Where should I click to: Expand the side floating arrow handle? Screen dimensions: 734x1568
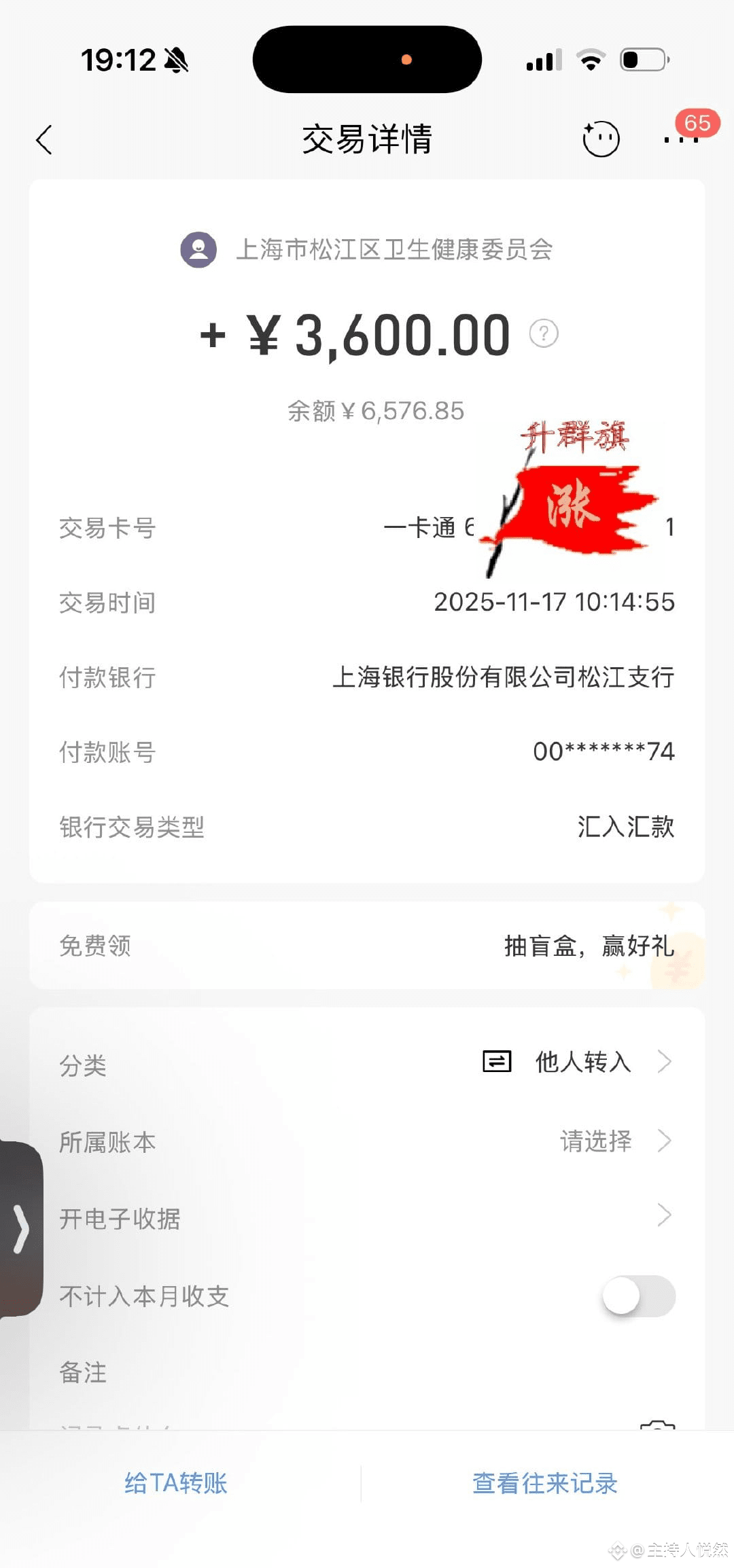[x=20, y=1228]
